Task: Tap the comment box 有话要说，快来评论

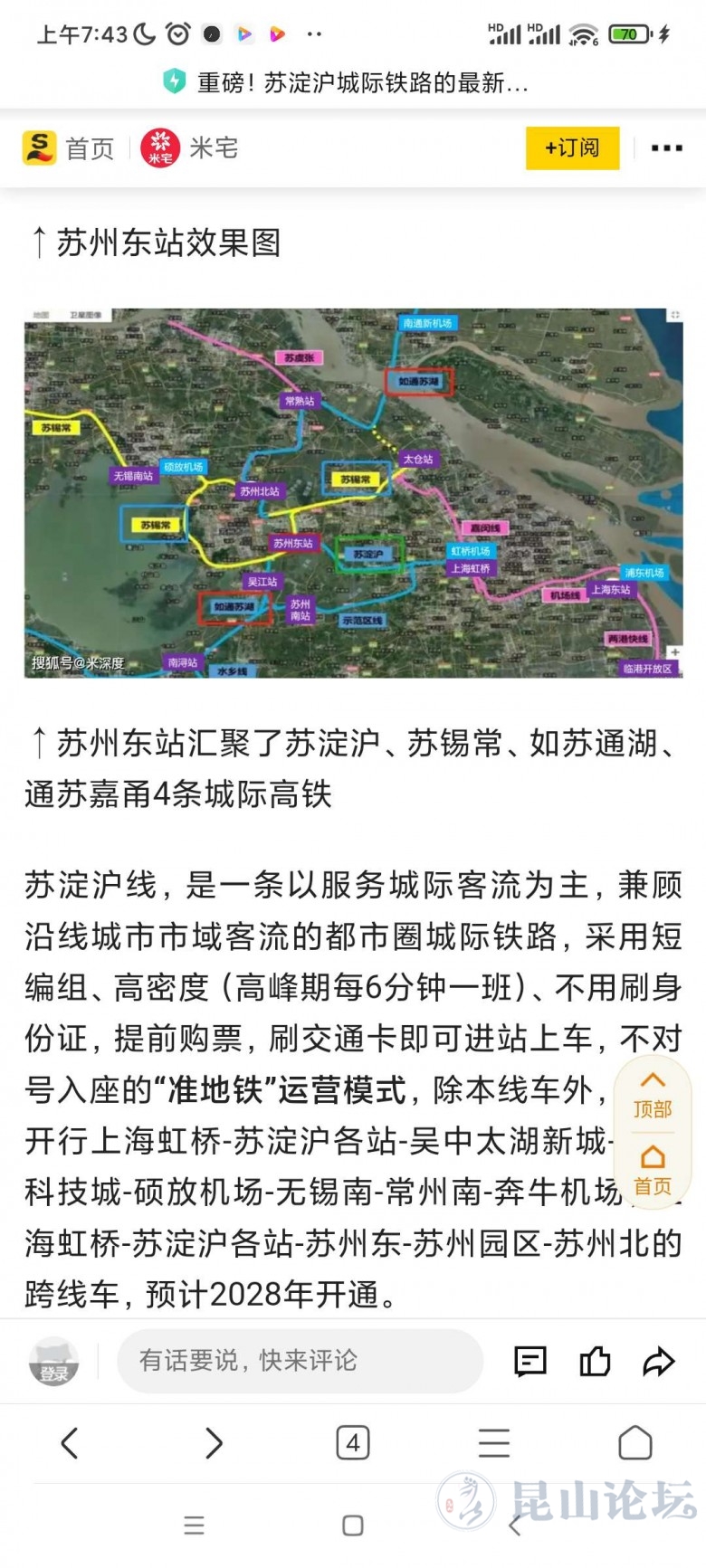Action: tap(299, 1360)
